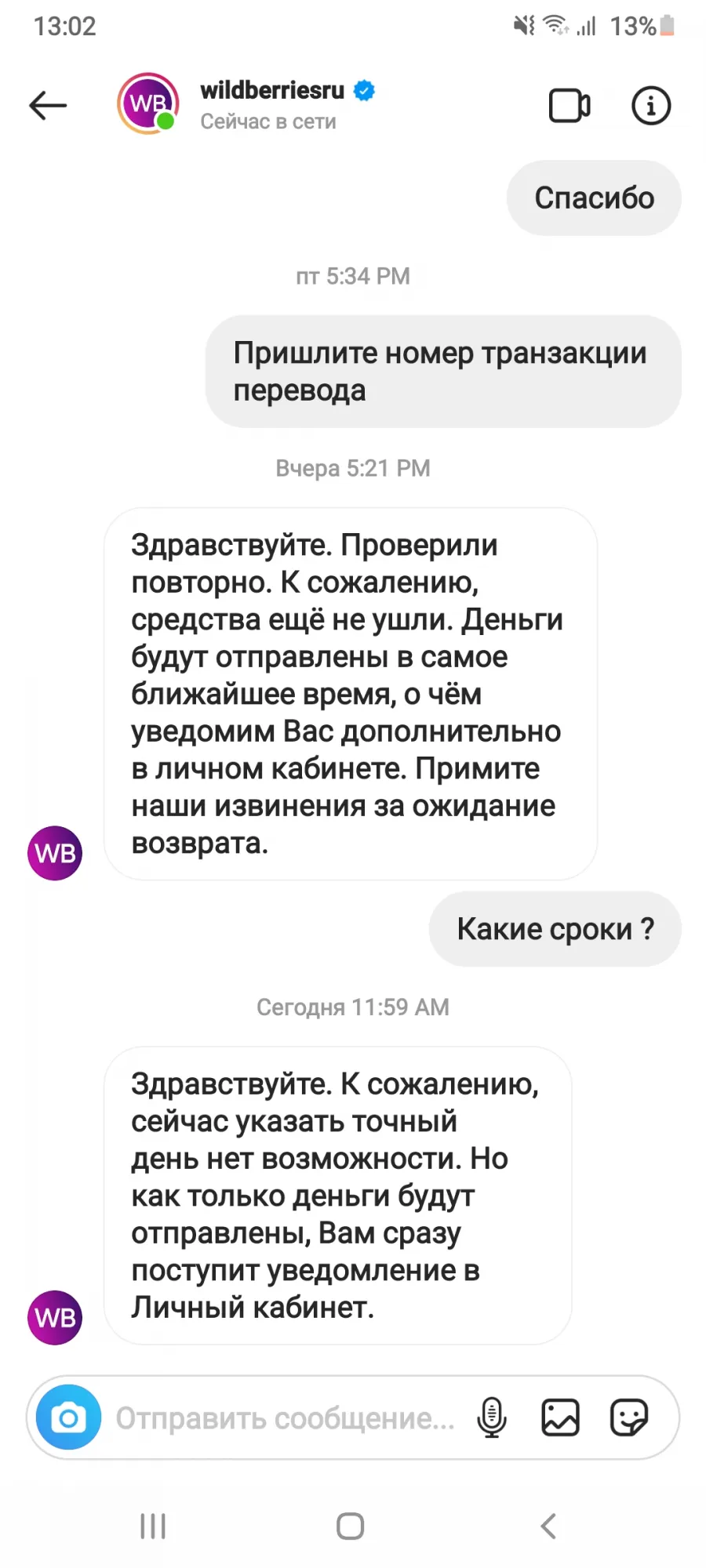Screen dimensions: 706x1568
Task: Open conversation info details
Action: (651, 105)
